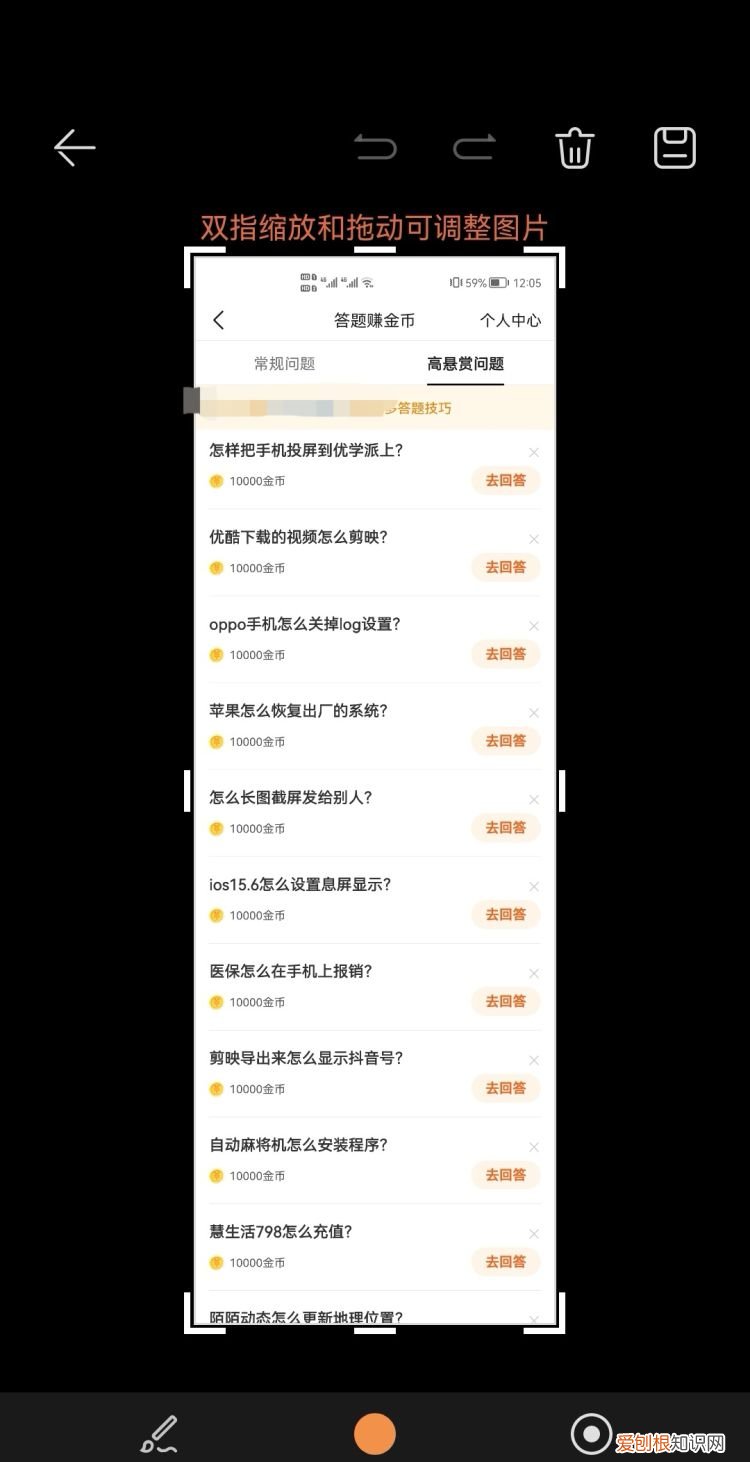Dismiss the question 慧生活798怎么充值
Viewport: 750px width, 1462px height.
533,1233
